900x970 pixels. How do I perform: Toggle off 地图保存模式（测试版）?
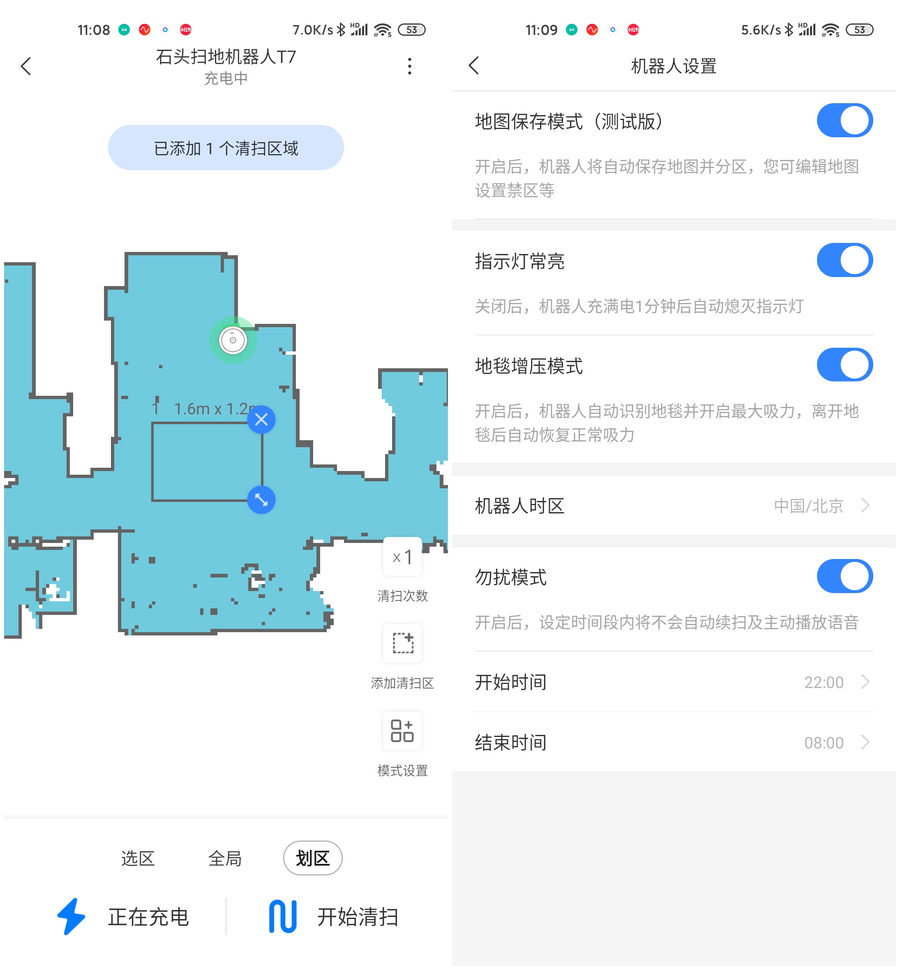tap(845, 120)
